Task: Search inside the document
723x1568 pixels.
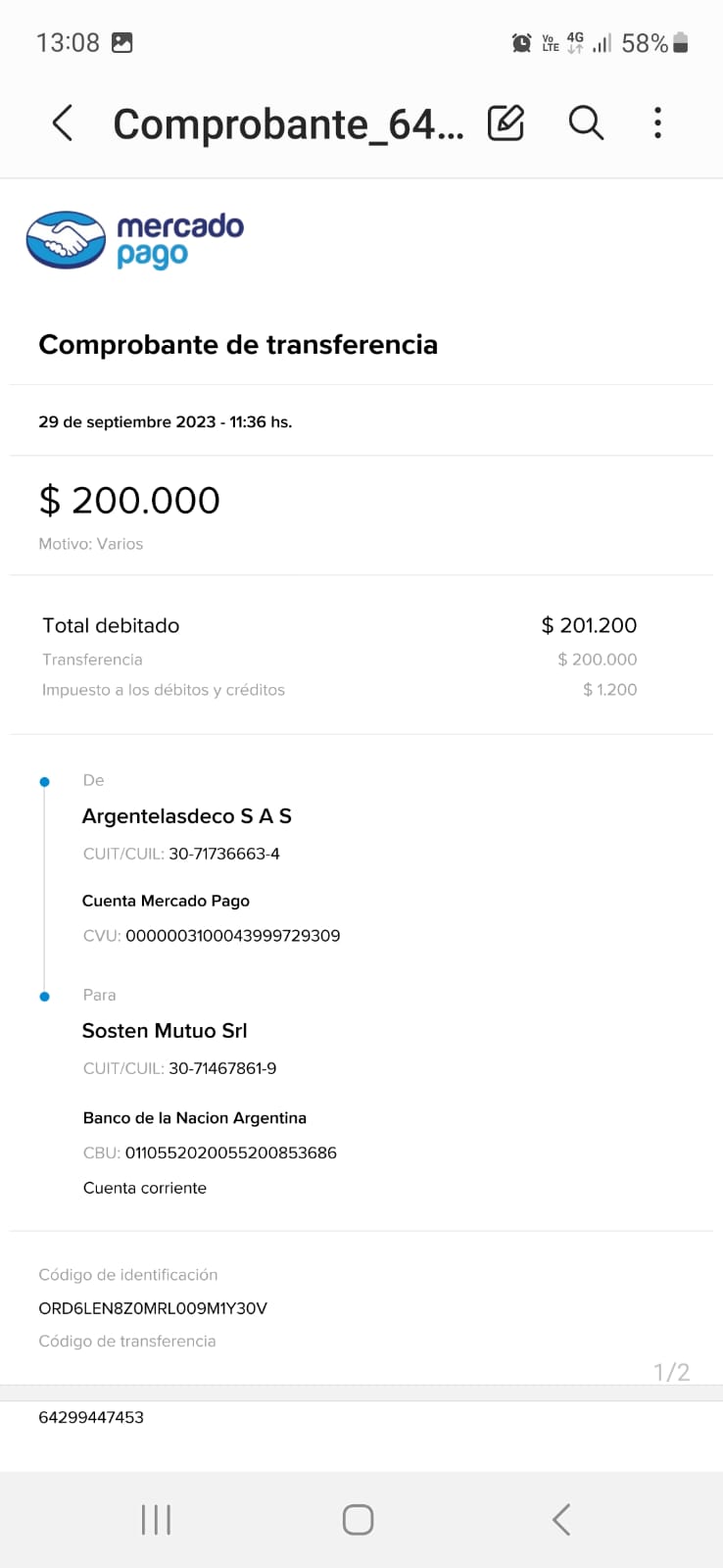Action: [586, 123]
